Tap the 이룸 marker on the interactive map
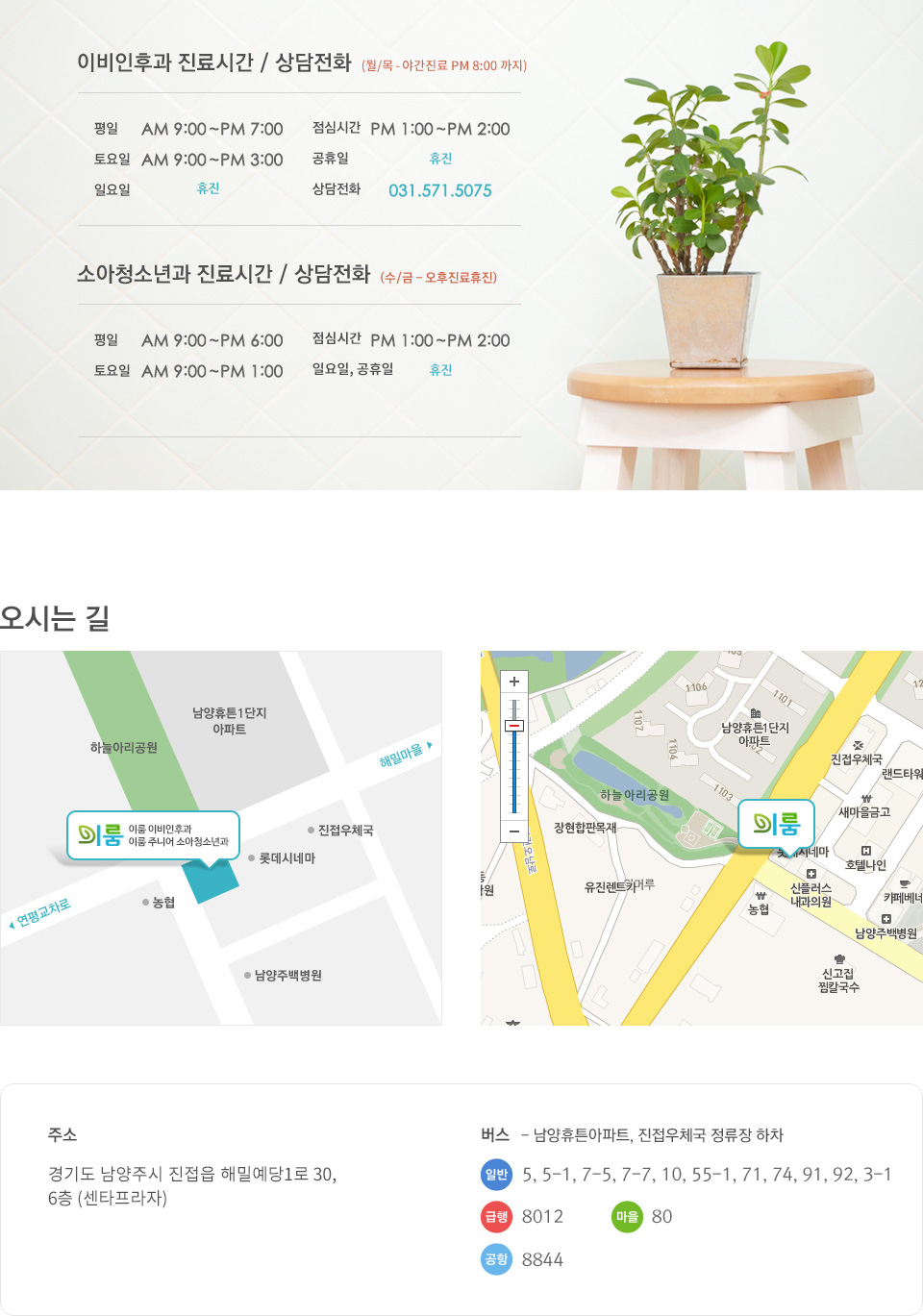The image size is (923, 1316). click(x=776, y=824)
